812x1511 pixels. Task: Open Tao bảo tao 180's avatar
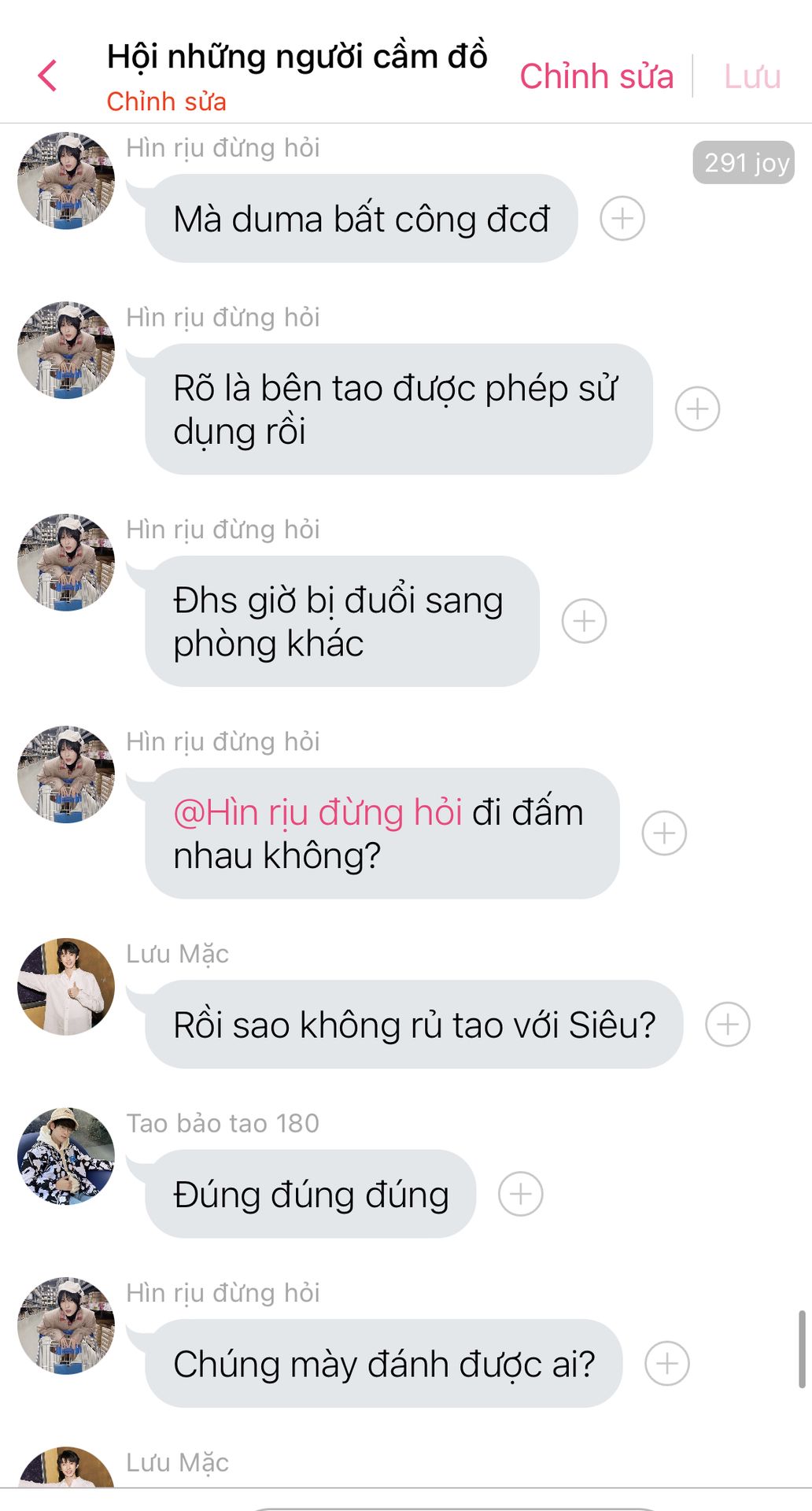click(x=66, y=1156)
